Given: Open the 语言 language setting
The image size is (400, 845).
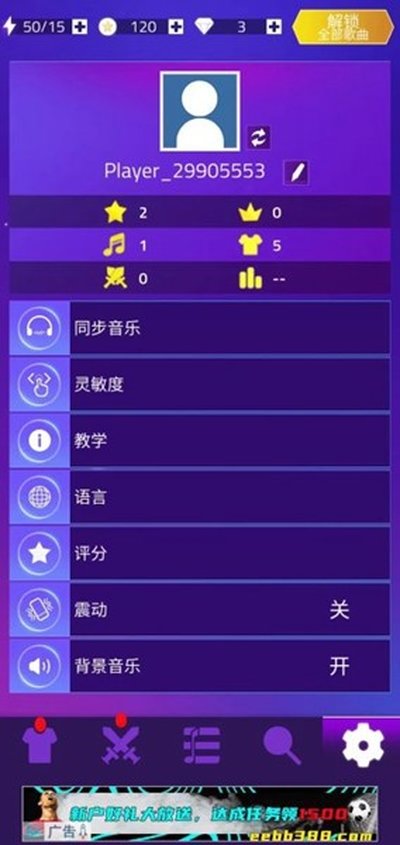Looking at the screenshot, I should (199, 497).
